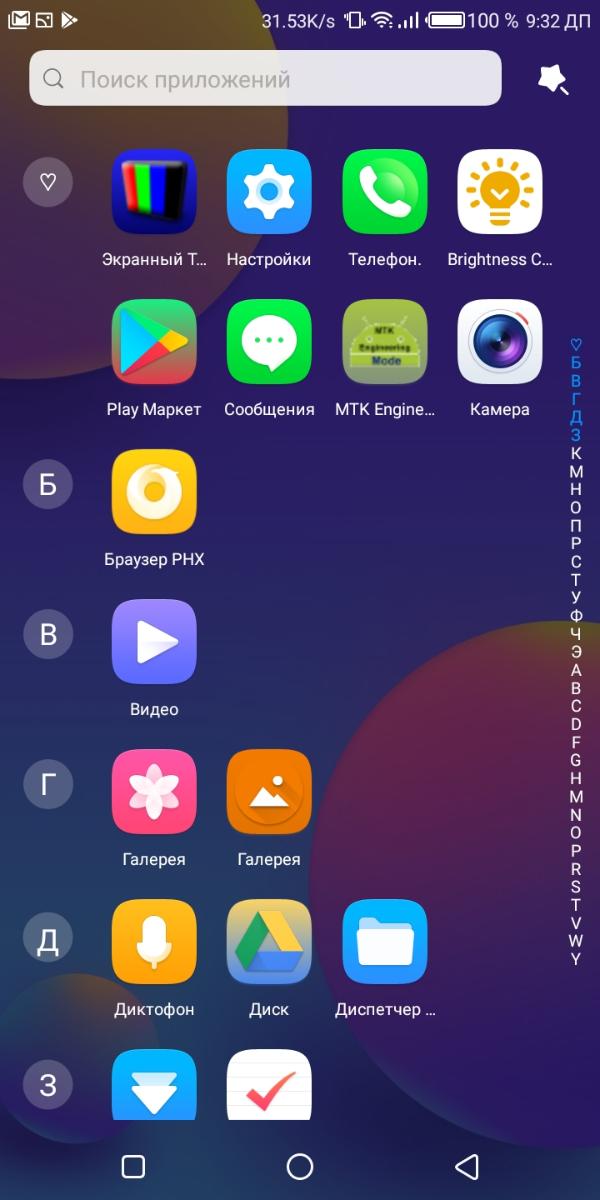Open recent apps via square button
Viewport: 600px width, 1200px height.
[x=133, y=1166]
